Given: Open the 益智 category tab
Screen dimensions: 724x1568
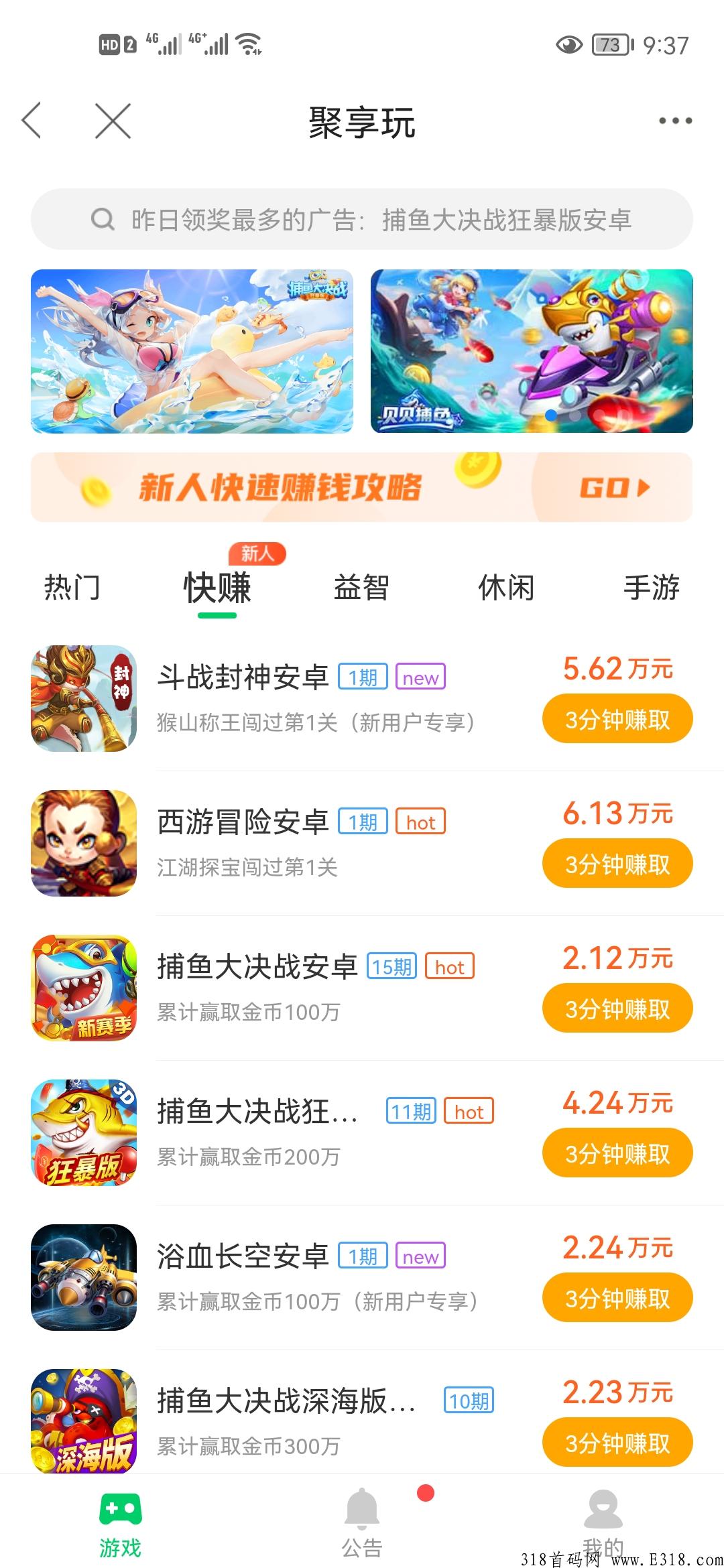Looking at the screenshot, I should point(361,587).
